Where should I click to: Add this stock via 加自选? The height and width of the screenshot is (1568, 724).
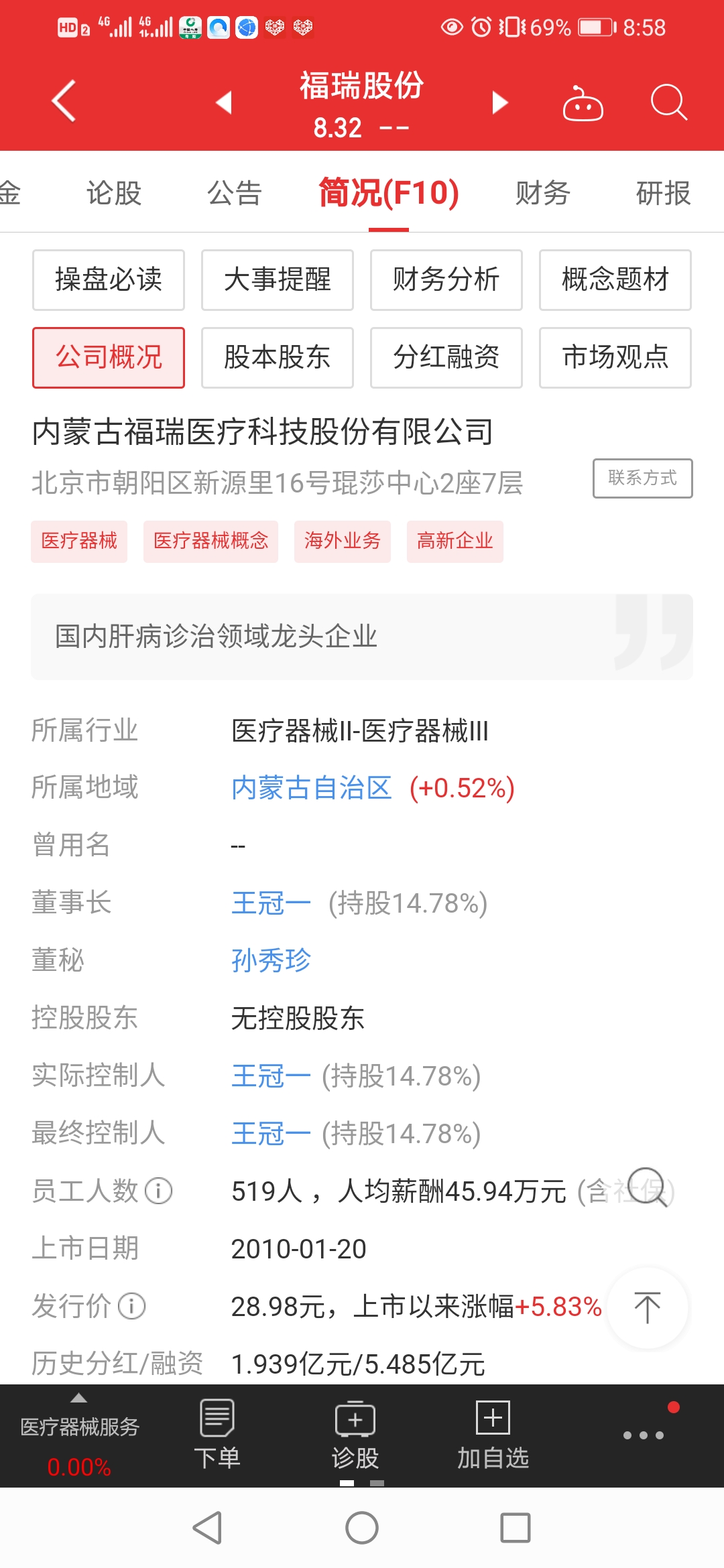(x=493, y=1434)
